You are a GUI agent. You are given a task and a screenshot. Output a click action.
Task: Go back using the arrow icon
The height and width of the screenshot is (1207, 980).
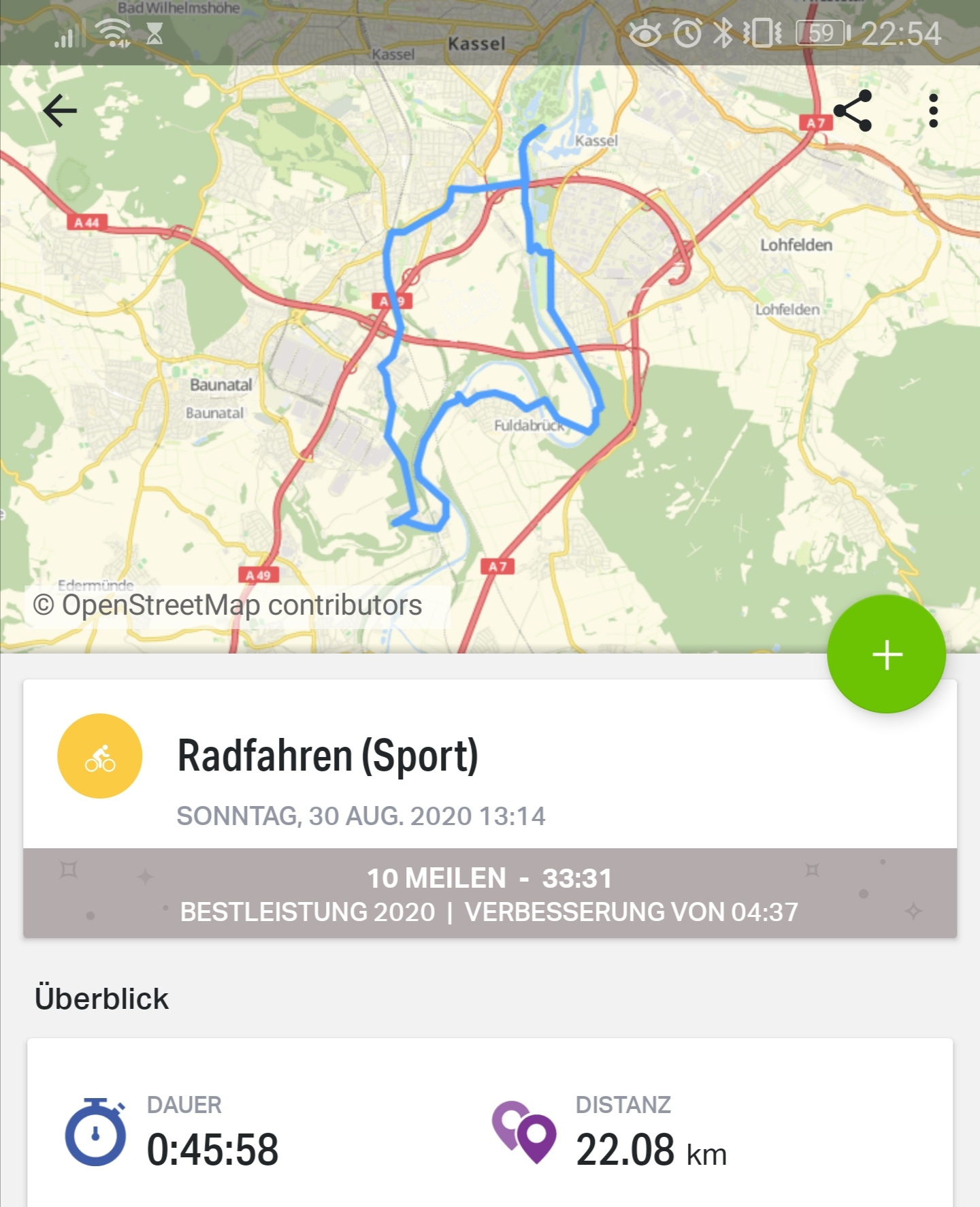pyautogui.click(x=60, y=111)
